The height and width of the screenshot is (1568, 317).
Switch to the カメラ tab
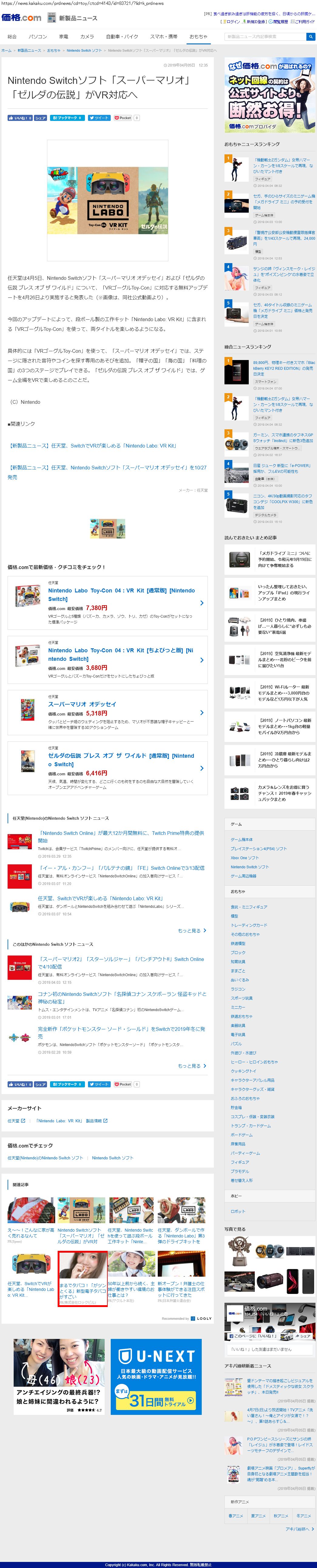click(87, 36)
